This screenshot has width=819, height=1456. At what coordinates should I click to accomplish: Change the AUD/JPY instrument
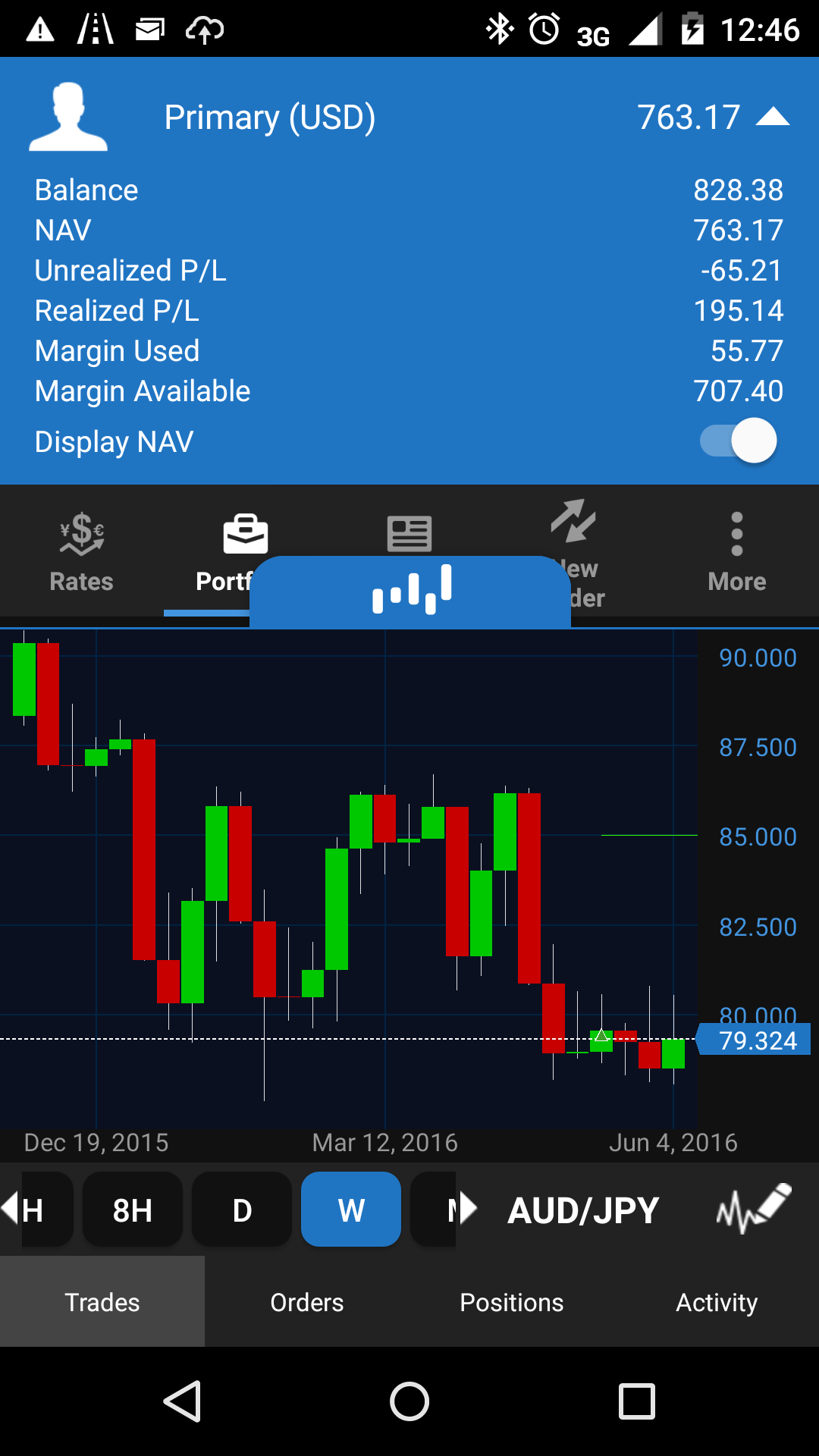click(x=582, y=1210)
